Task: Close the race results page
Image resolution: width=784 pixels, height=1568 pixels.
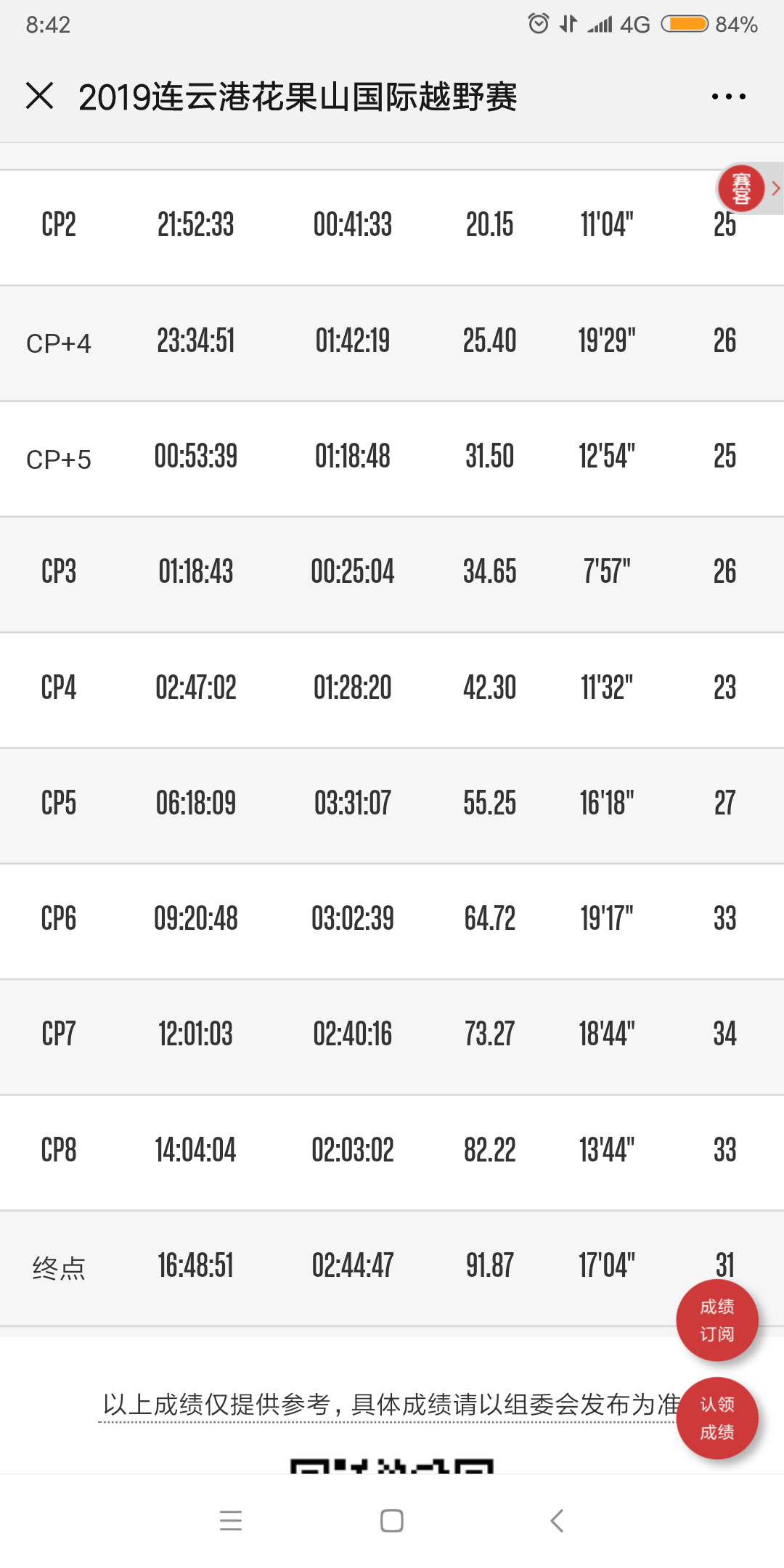Action: (40, 96)
